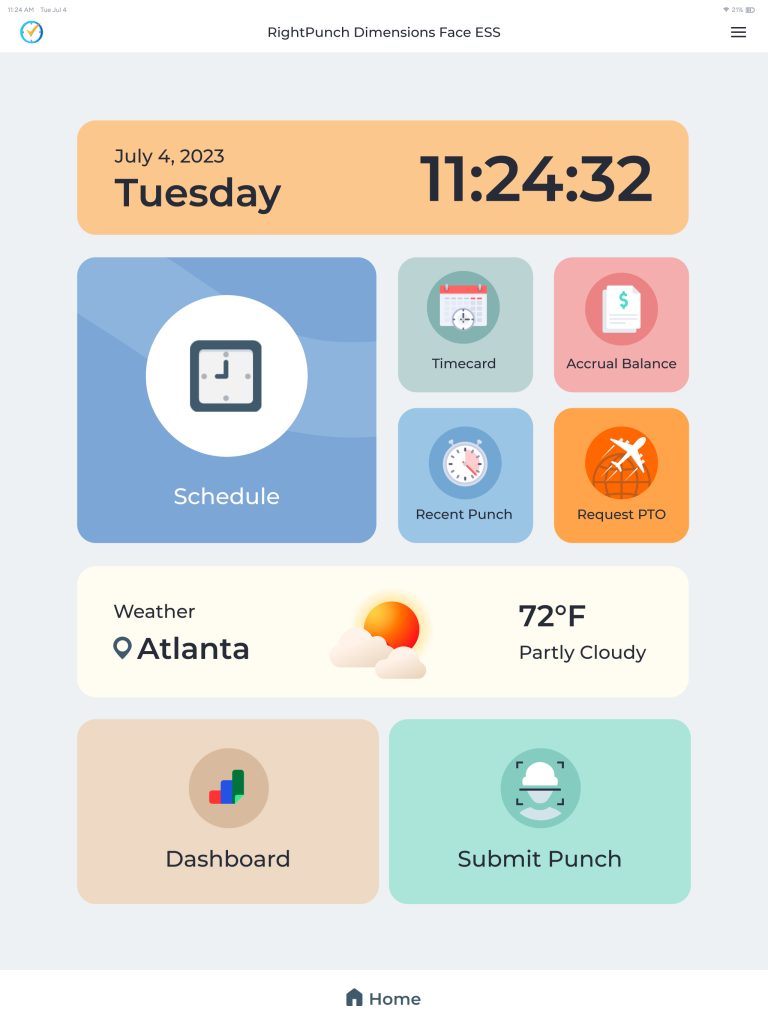The width and height of the screenshot is (768, 1024).
Task: Click the face-scan icon on Submit Punch
Action: [x=540, y=788]
